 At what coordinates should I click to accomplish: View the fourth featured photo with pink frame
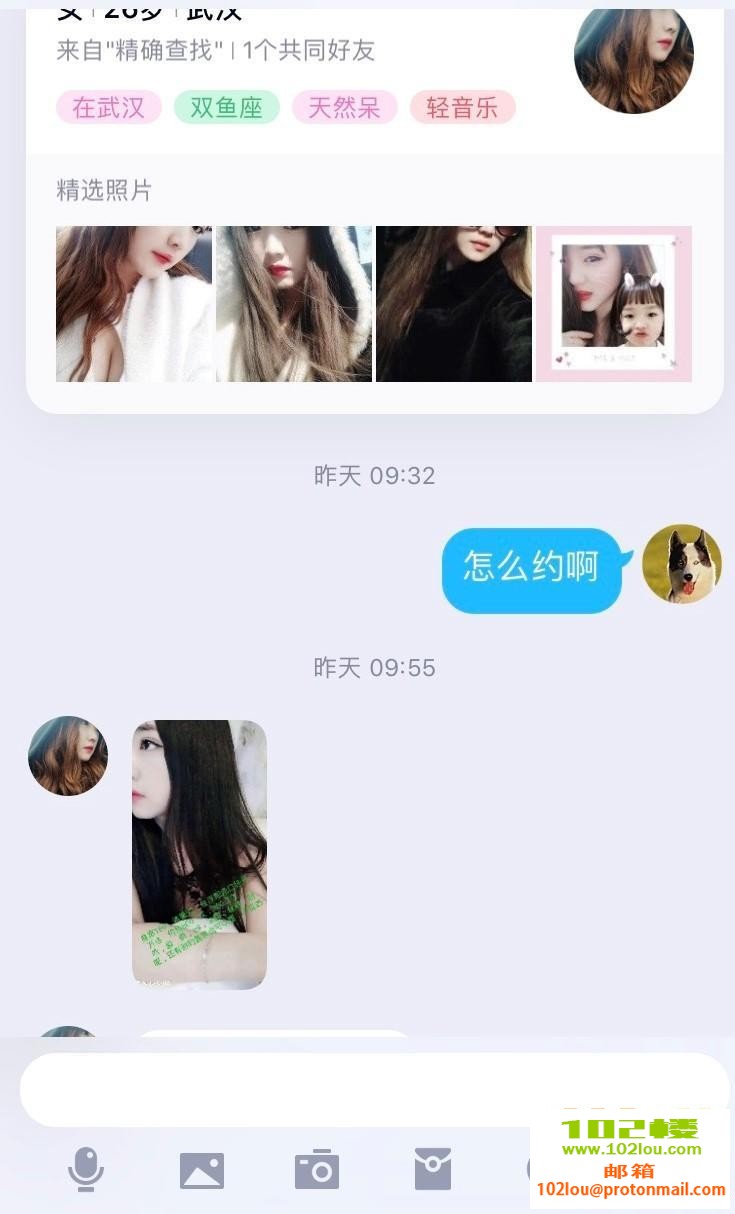click(613, 304)
